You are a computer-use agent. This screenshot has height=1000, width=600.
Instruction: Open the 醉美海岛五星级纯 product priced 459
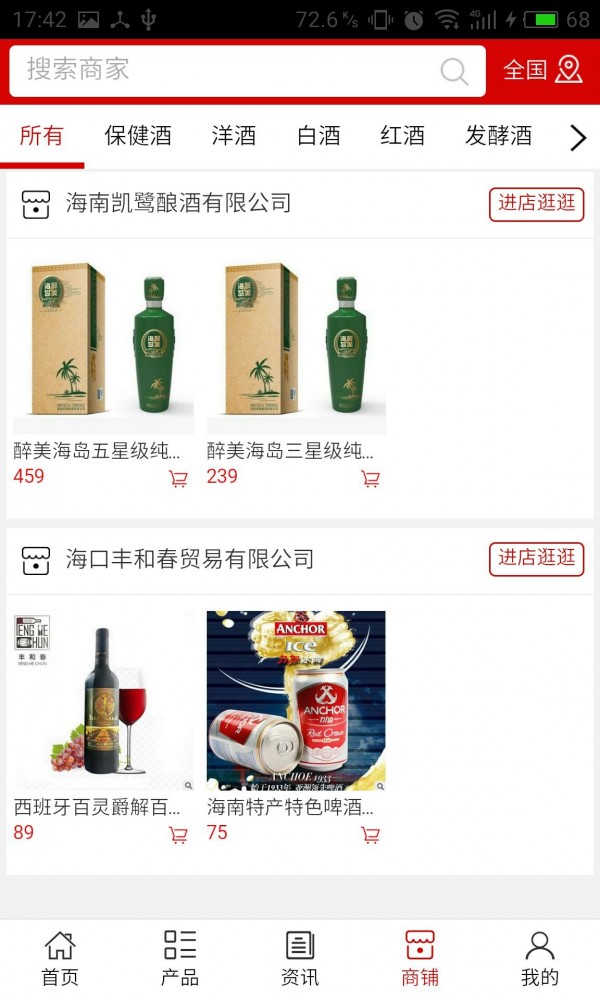coord(103,345)
